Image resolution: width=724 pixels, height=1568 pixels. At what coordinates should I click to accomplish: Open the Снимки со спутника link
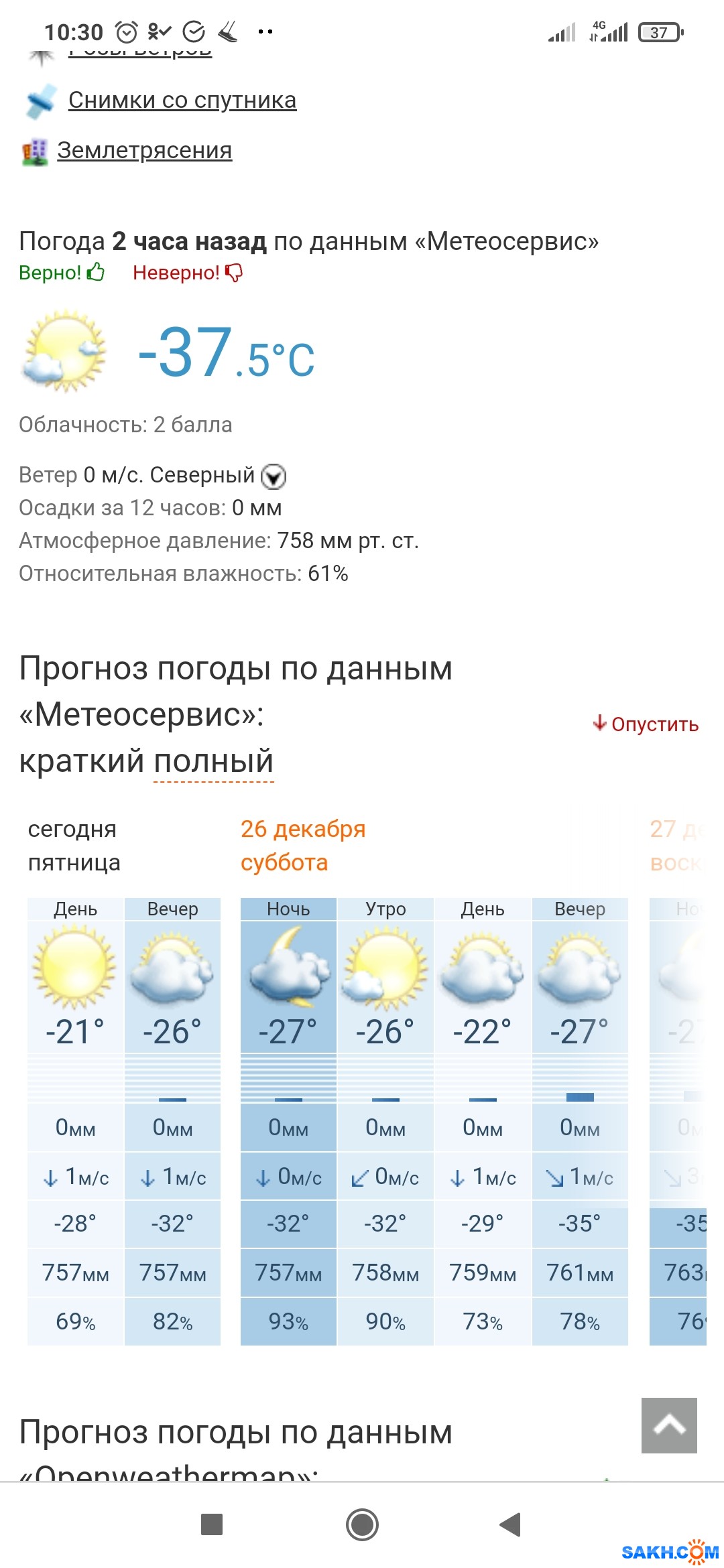[182, 100]
